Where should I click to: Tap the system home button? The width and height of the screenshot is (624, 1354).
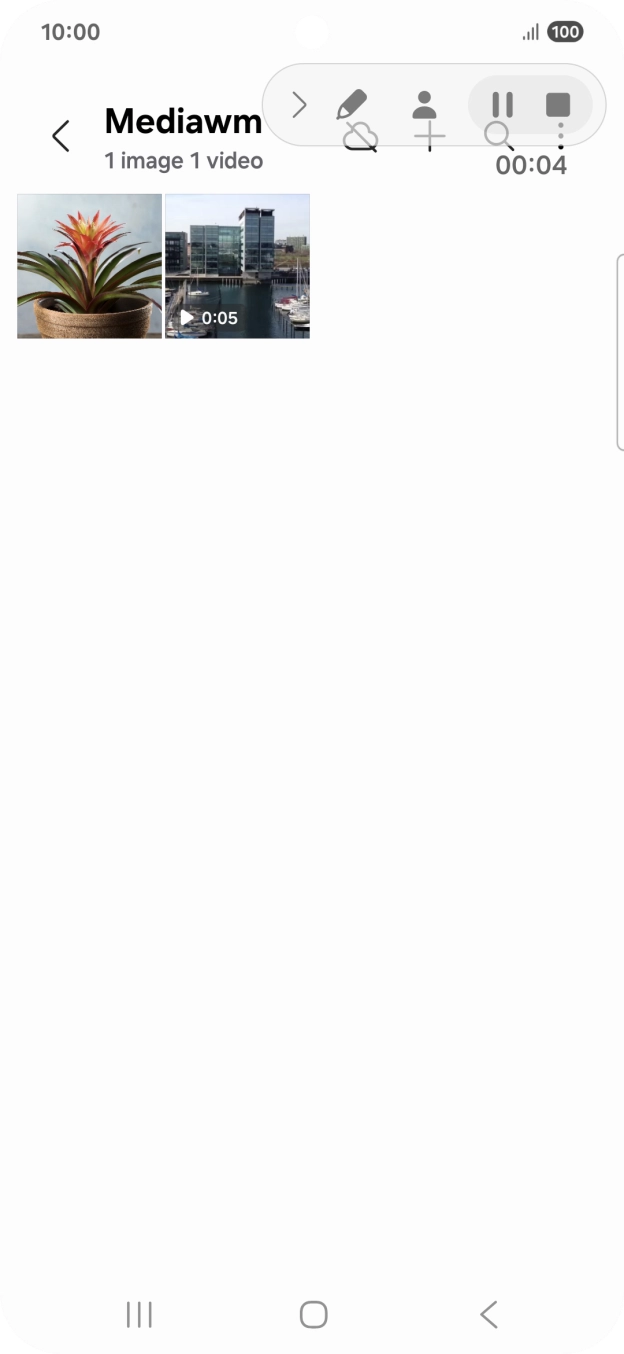point(313,1314)
